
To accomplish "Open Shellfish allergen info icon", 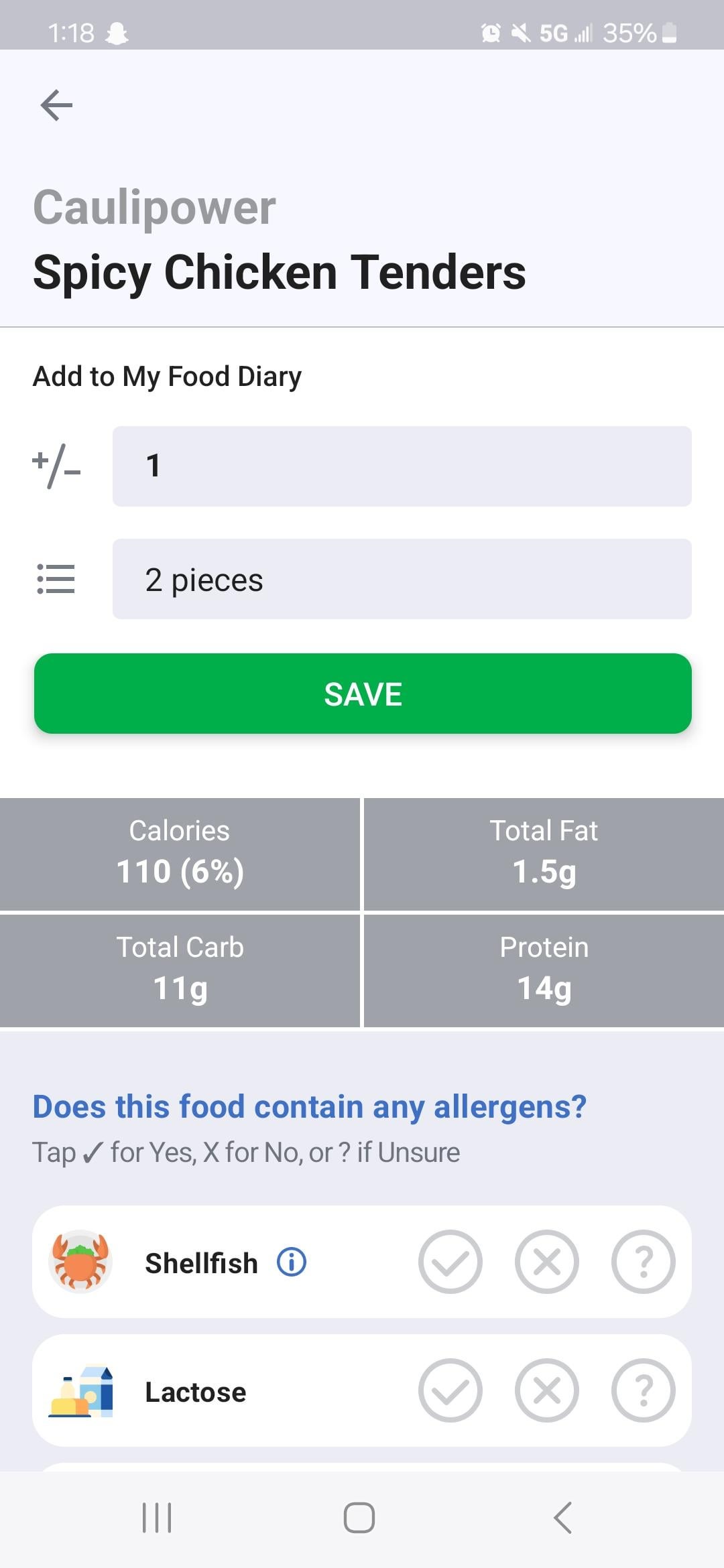I will (292, 1262).
